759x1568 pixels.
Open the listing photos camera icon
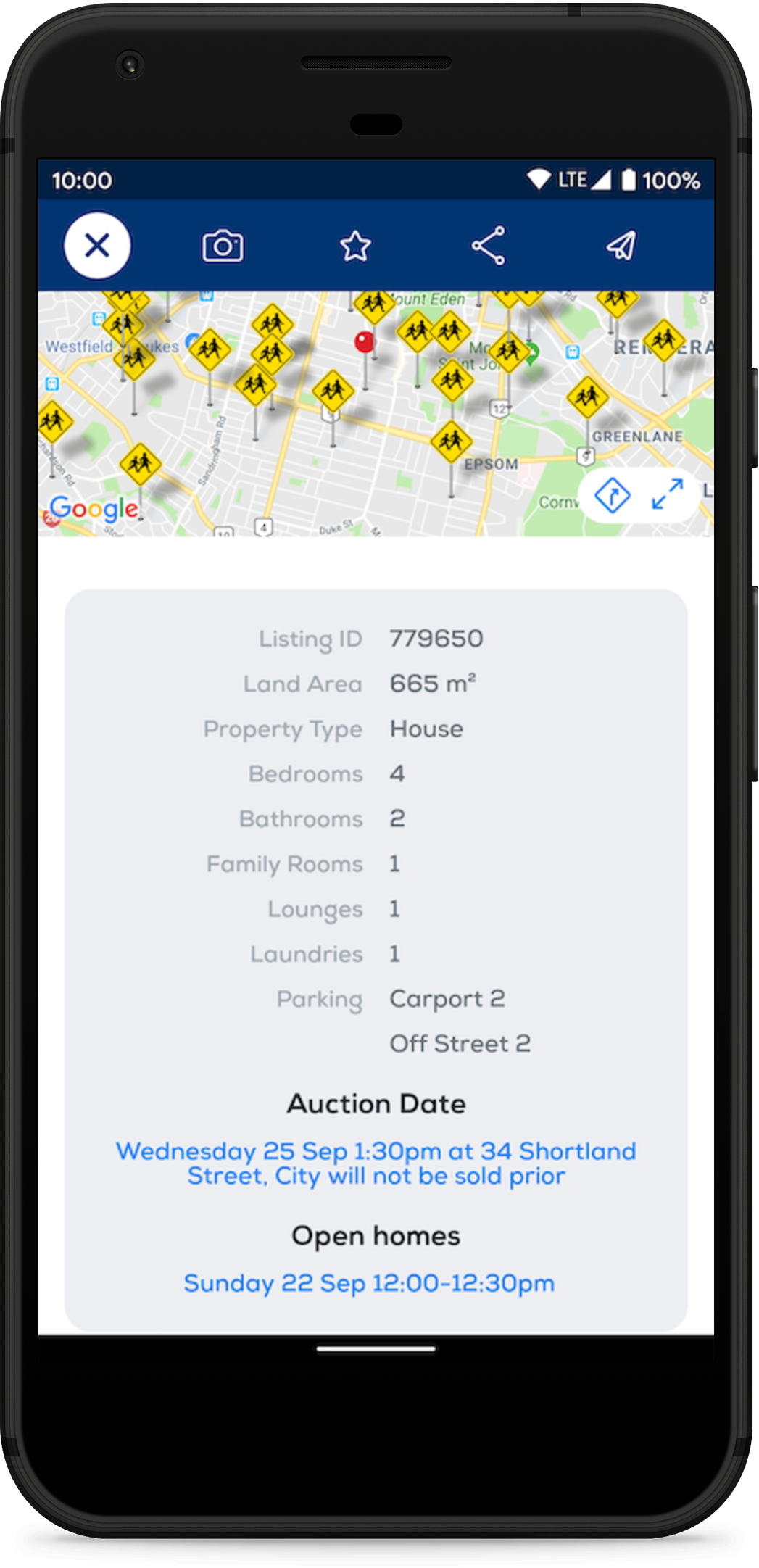tap(223, 246)
